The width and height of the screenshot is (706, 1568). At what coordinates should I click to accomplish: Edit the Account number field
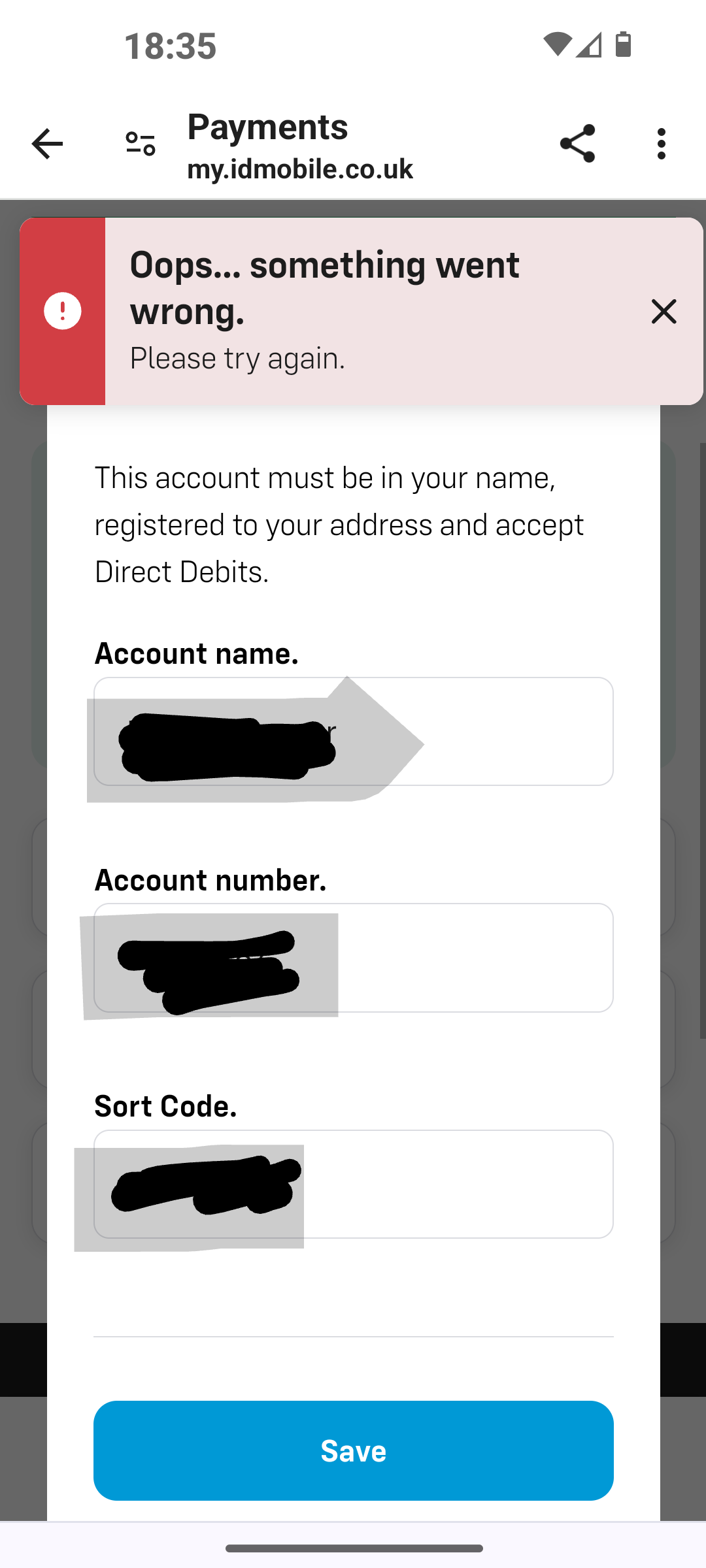click(353, 958)
